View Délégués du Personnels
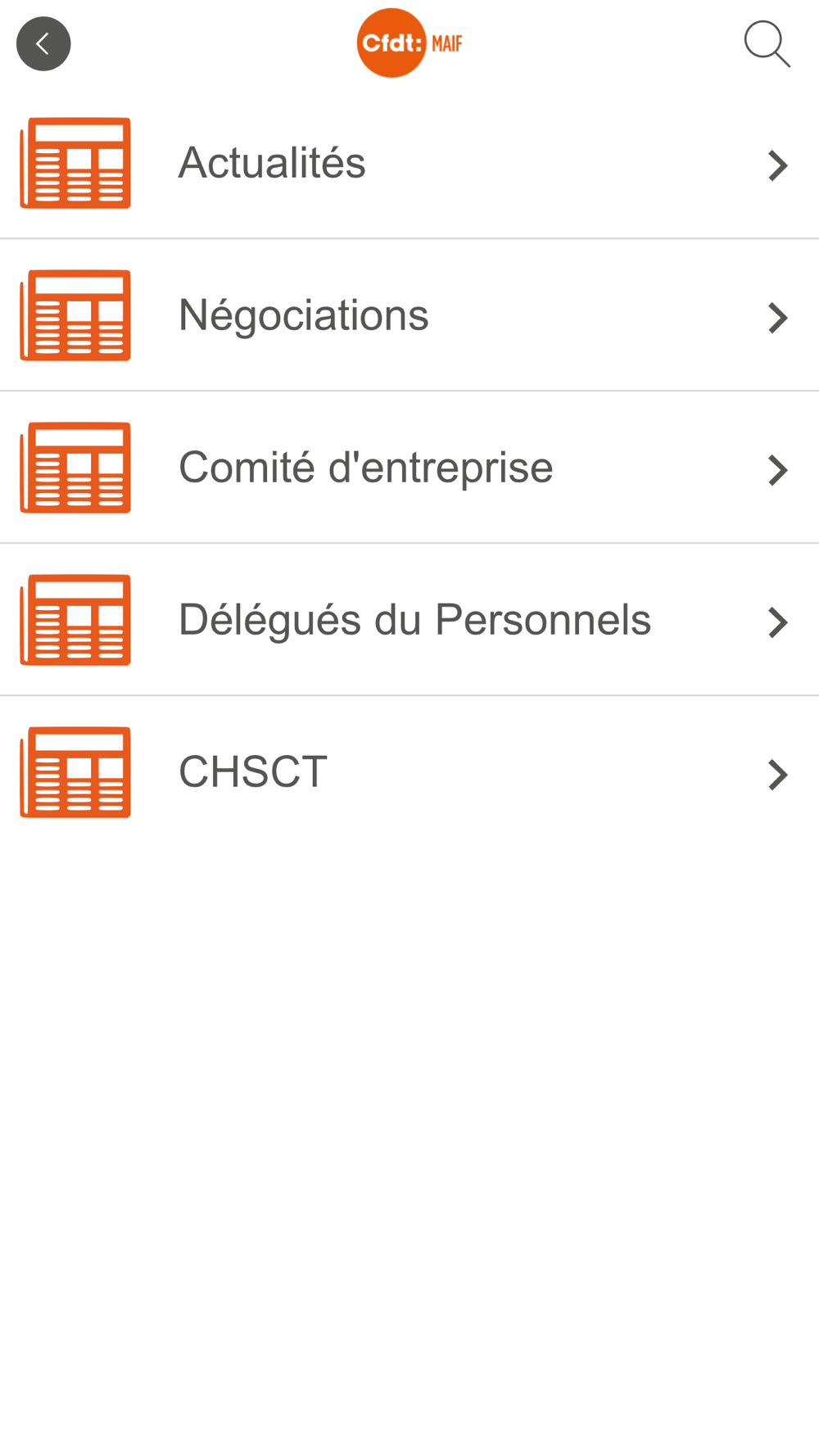 [x=409, y=620]
